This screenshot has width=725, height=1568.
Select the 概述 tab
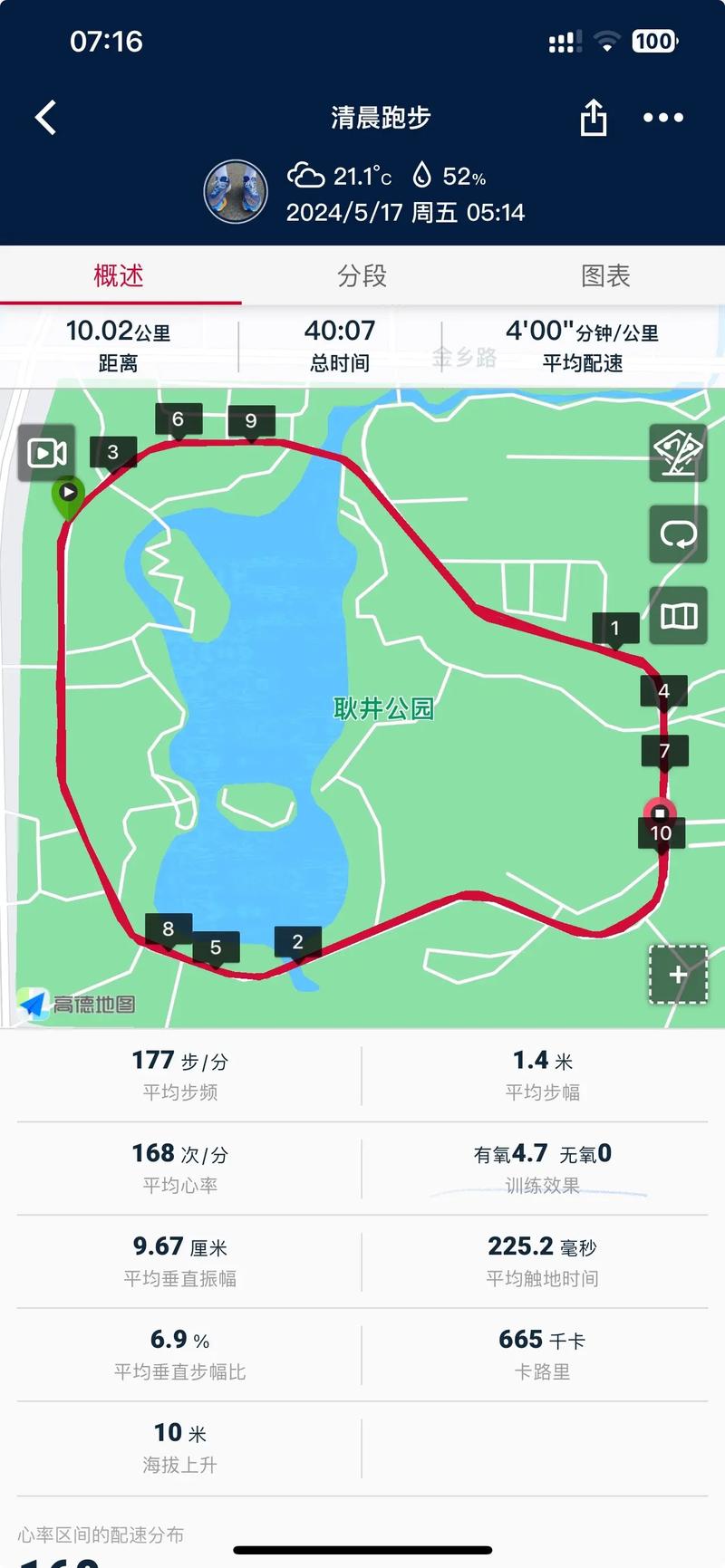tap(119, 275)
